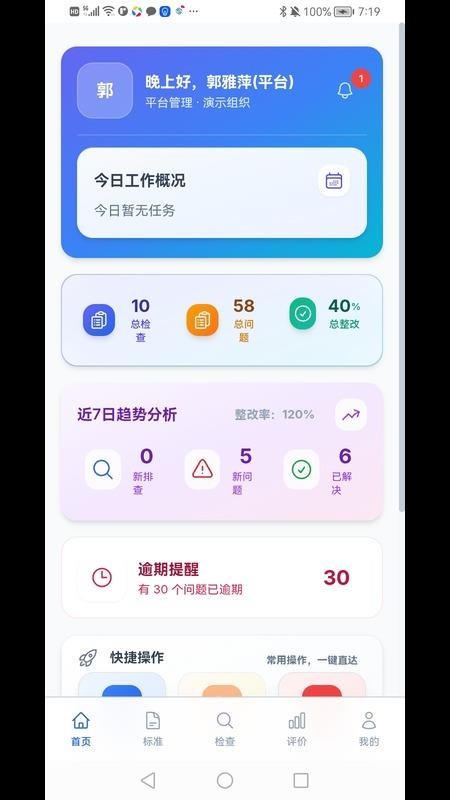Viewport: 450px width, 800px height.
Task: Open the 逾期提醒 overdue card
Action: (x=222, y=578)
